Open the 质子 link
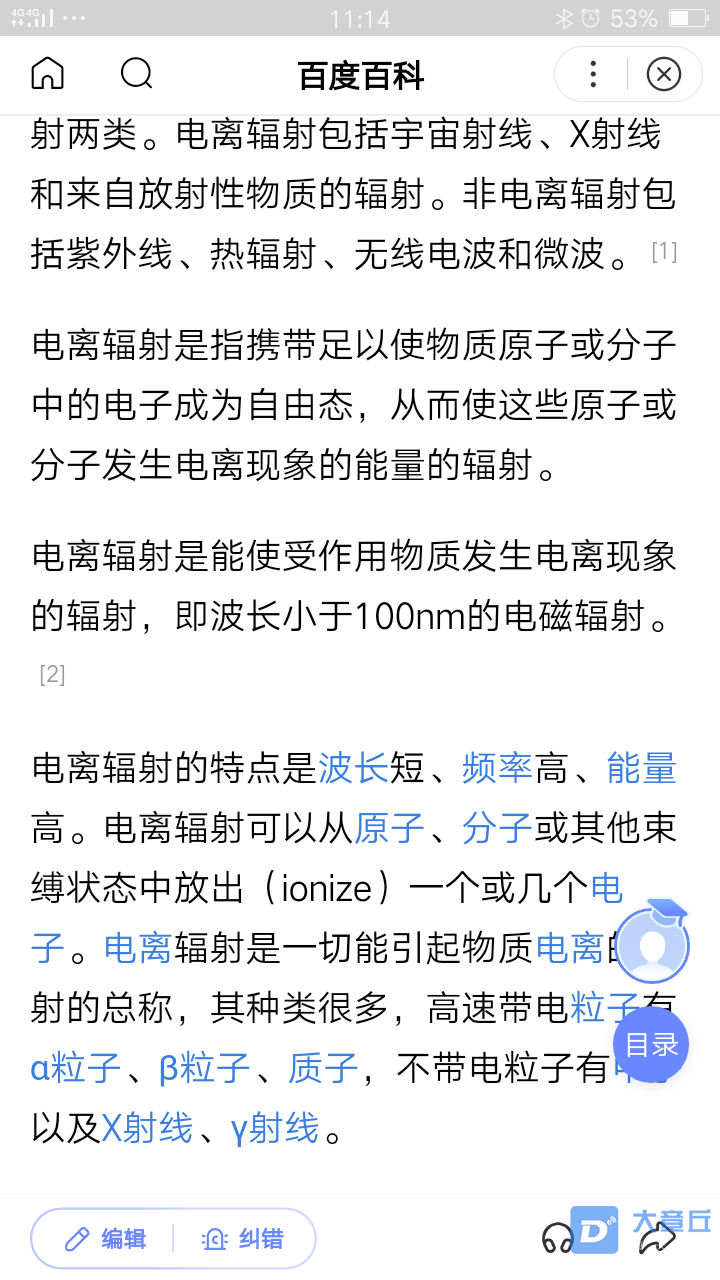The height and width of the screenshot is (1280, 720). (x=323, y=1069)
